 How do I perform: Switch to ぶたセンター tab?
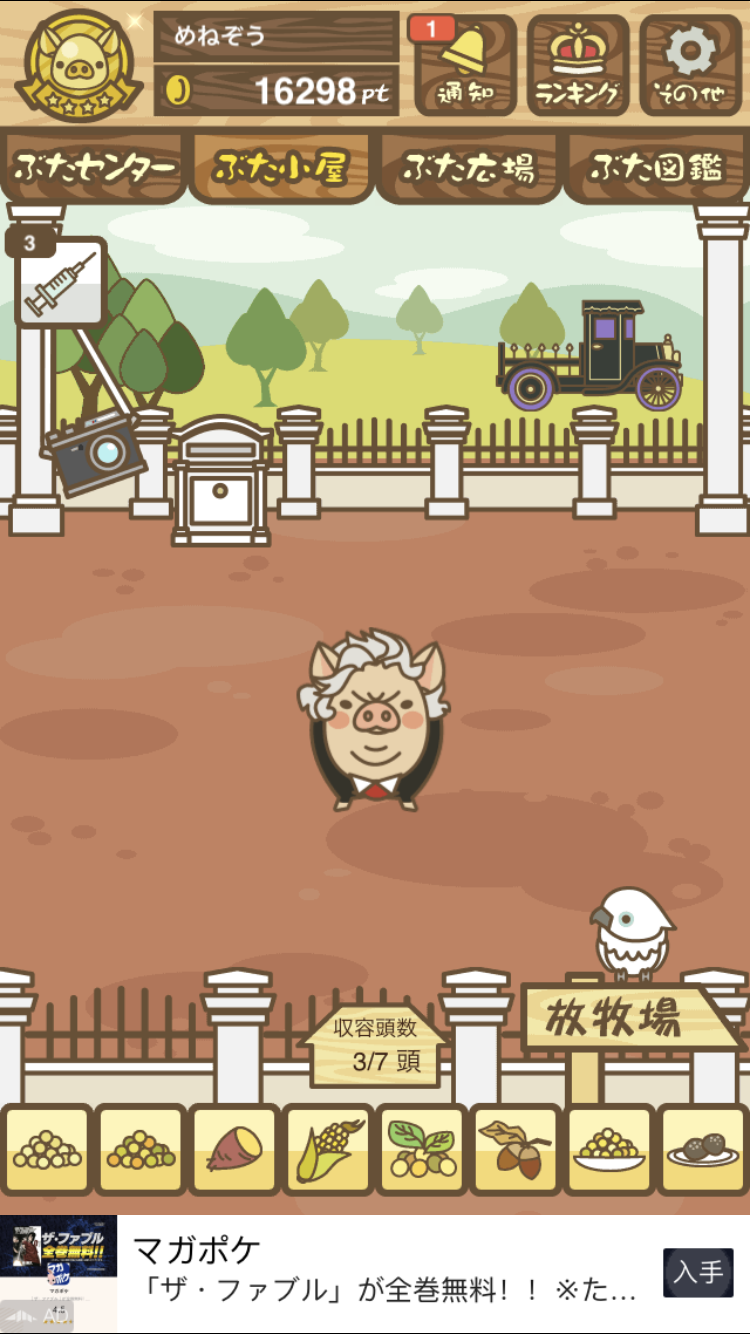pos(94,168)
